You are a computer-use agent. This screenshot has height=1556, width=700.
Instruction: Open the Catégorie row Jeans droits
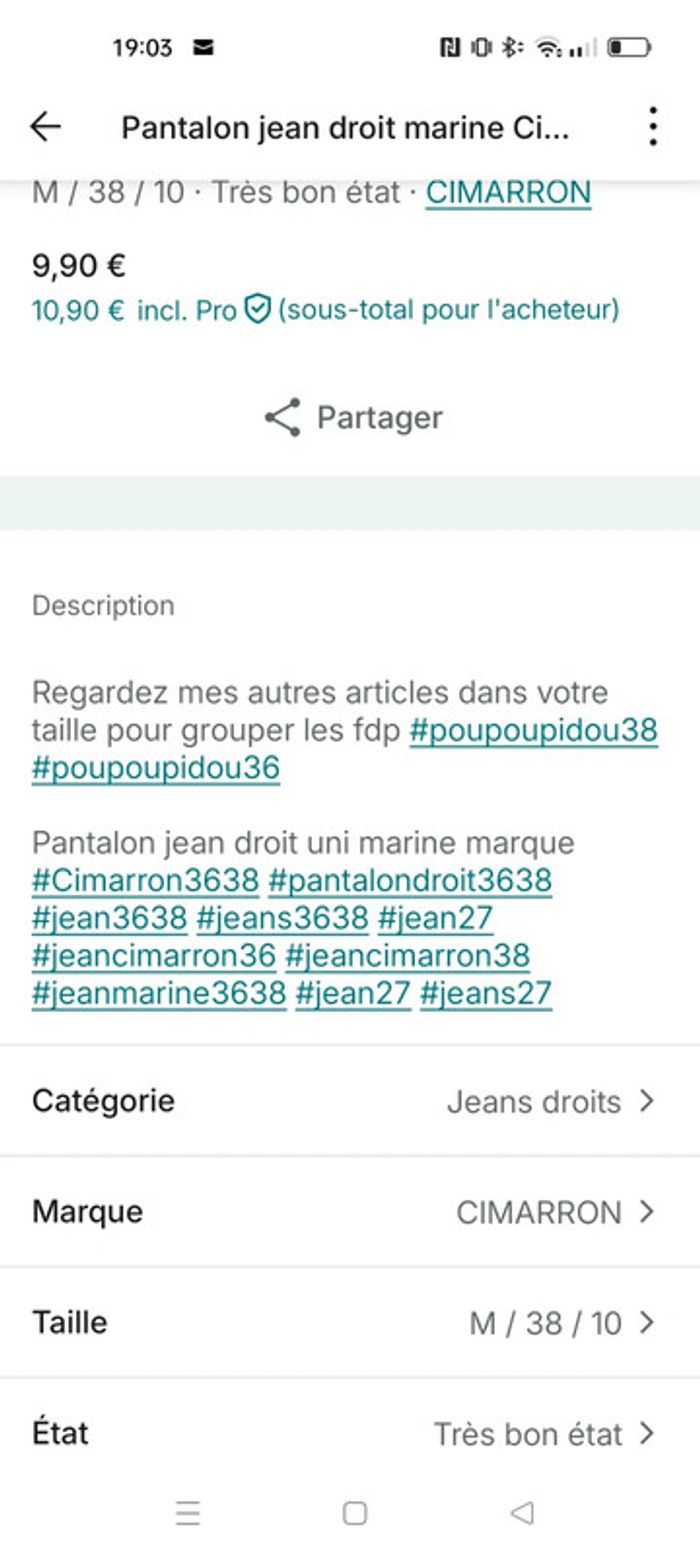(350, 1101)
